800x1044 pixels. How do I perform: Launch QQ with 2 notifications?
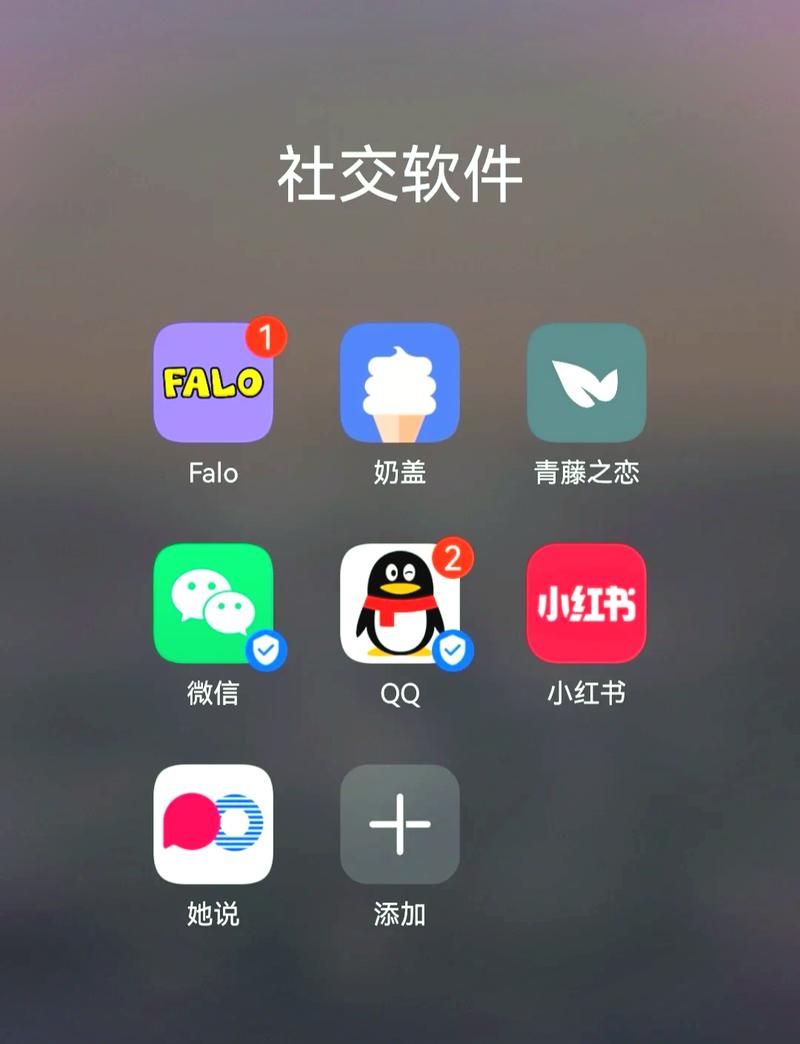400,603
